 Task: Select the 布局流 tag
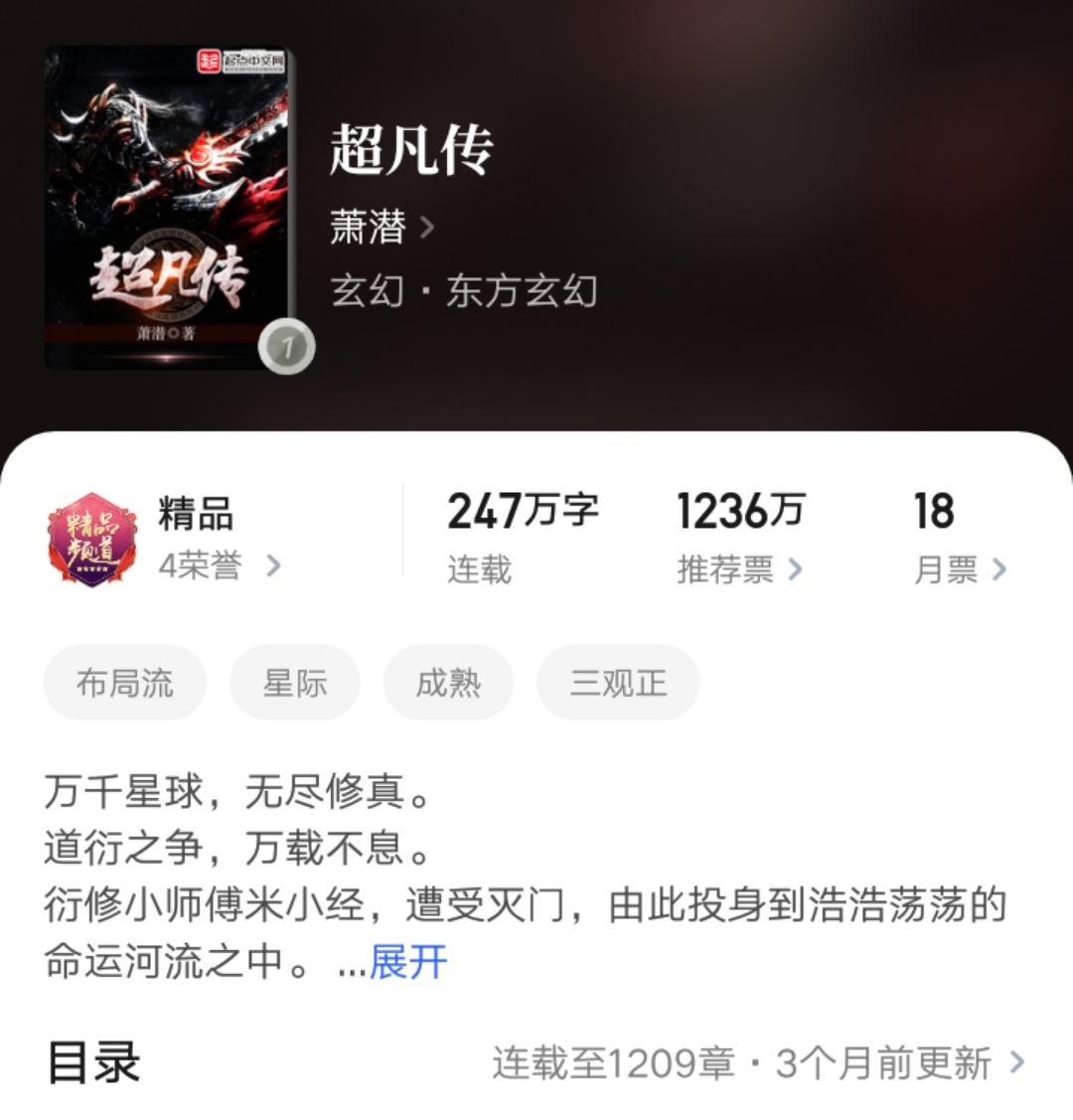[x=125, y=682]
